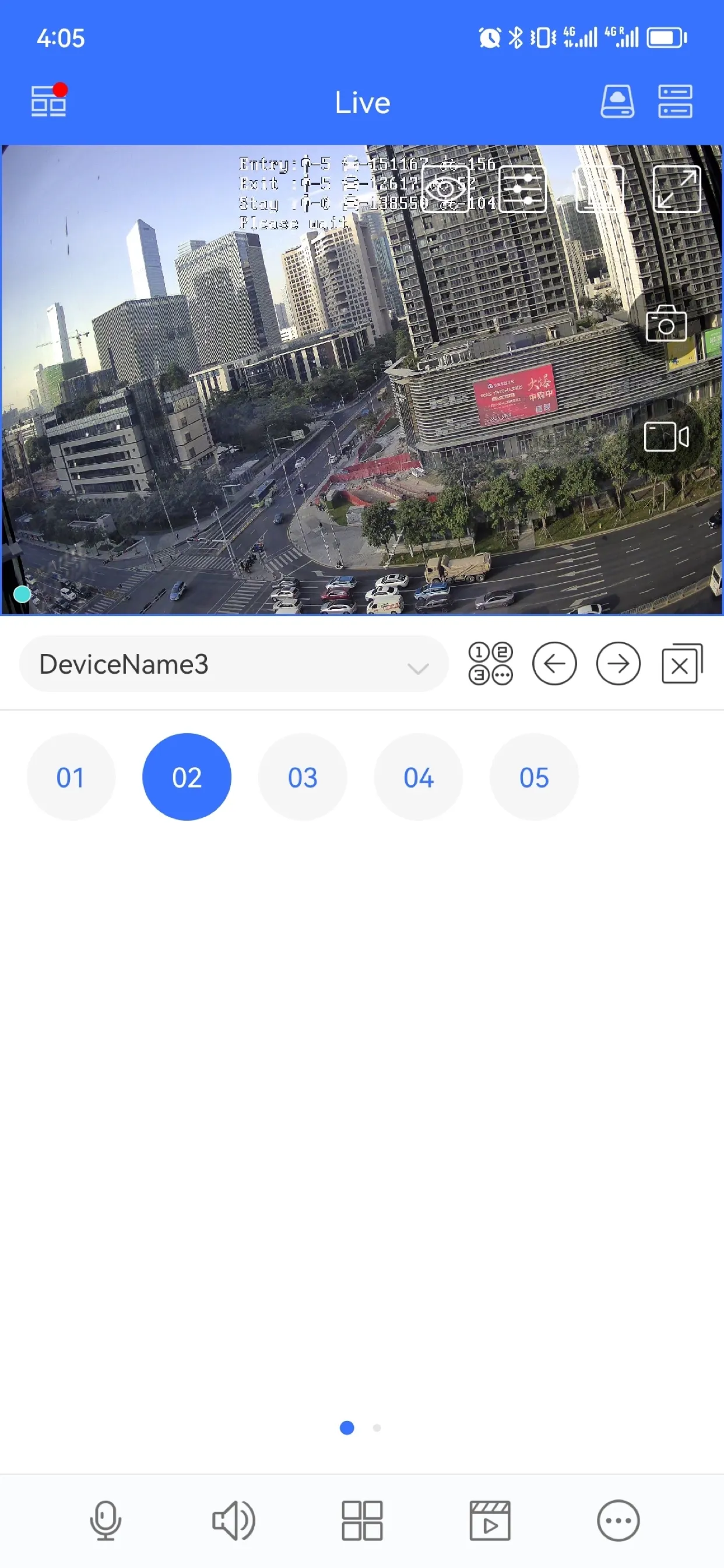Switch to channel 04
The height and width of the screenshot is (1568, 724).
pos(418,778)
